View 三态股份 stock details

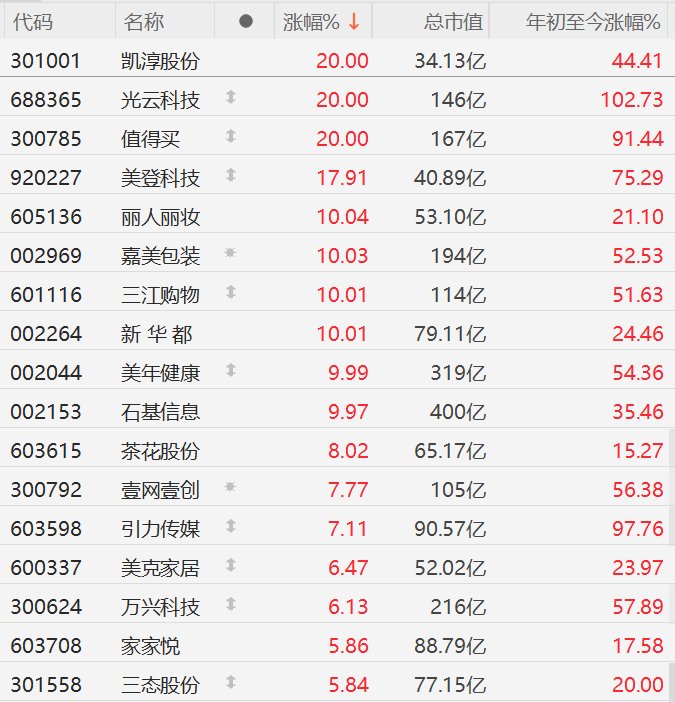(160, 685)
